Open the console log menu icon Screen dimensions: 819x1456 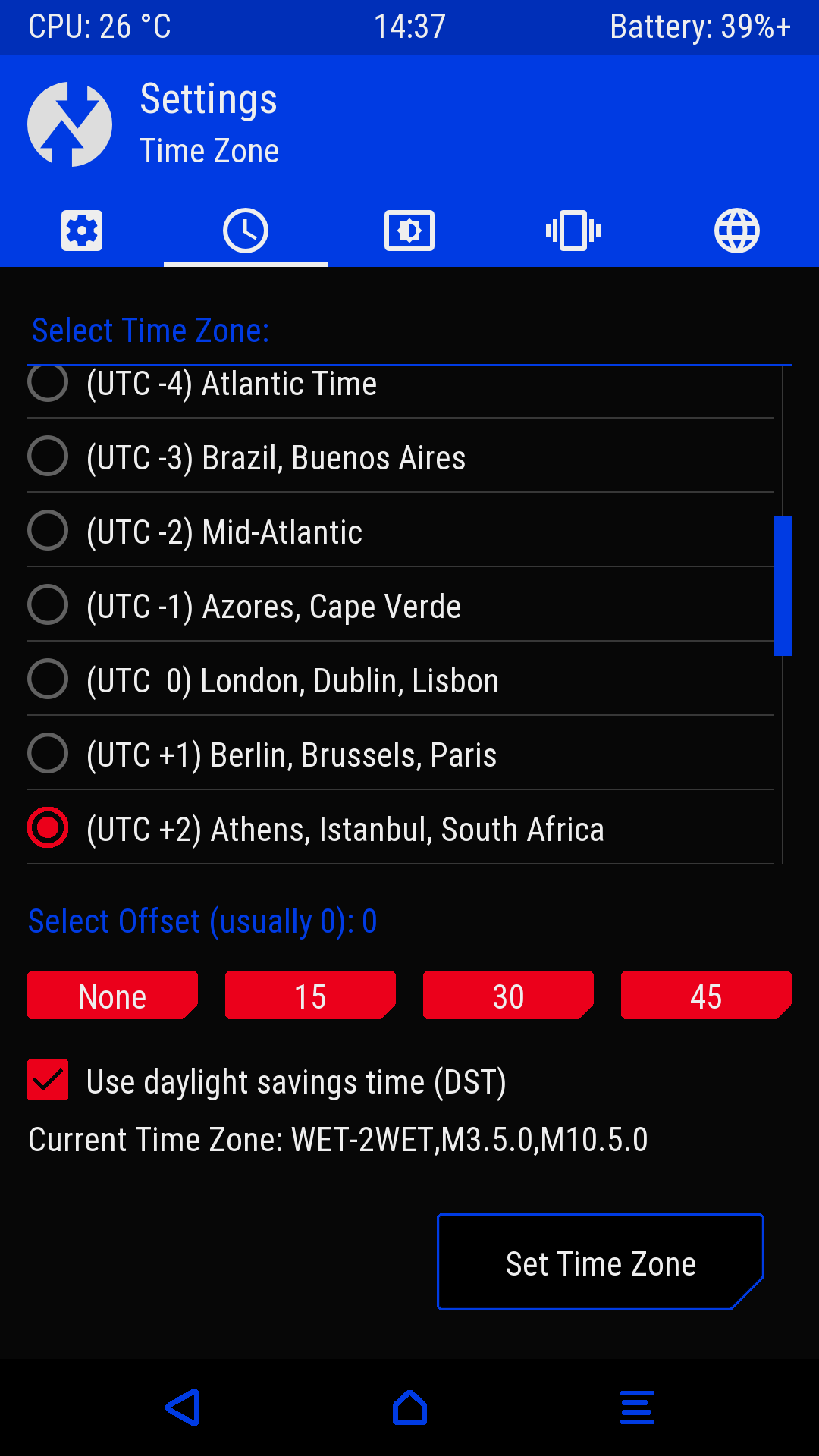click(637, 1408)
